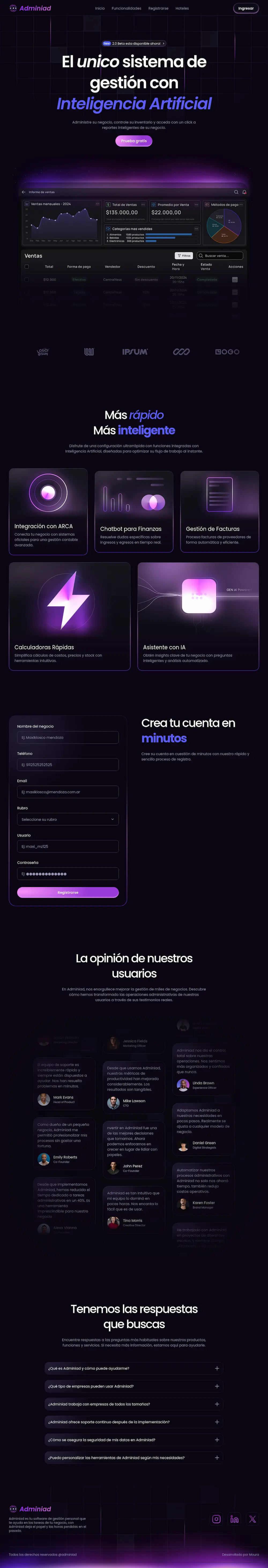
Task: Submit the form with Registrarse
Action: [x=68, y=892]
